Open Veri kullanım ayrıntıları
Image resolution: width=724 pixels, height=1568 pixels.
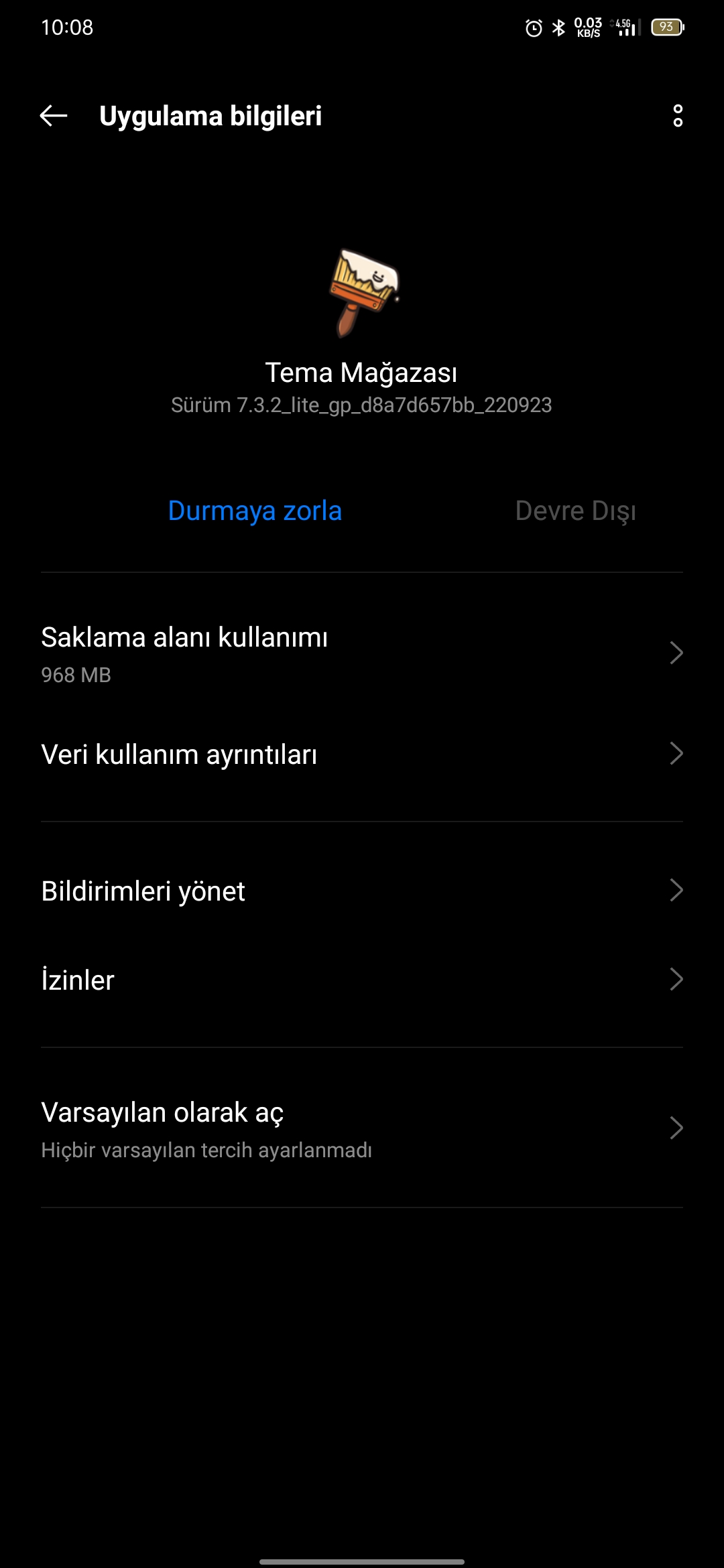362,754
